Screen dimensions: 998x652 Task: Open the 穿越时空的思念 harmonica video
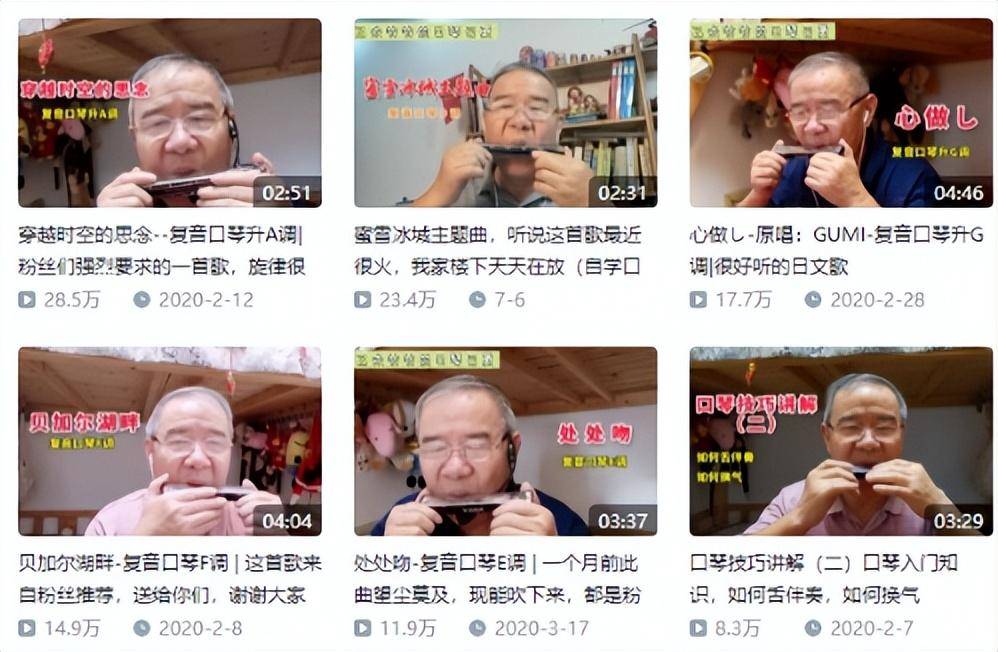point(169,113)
